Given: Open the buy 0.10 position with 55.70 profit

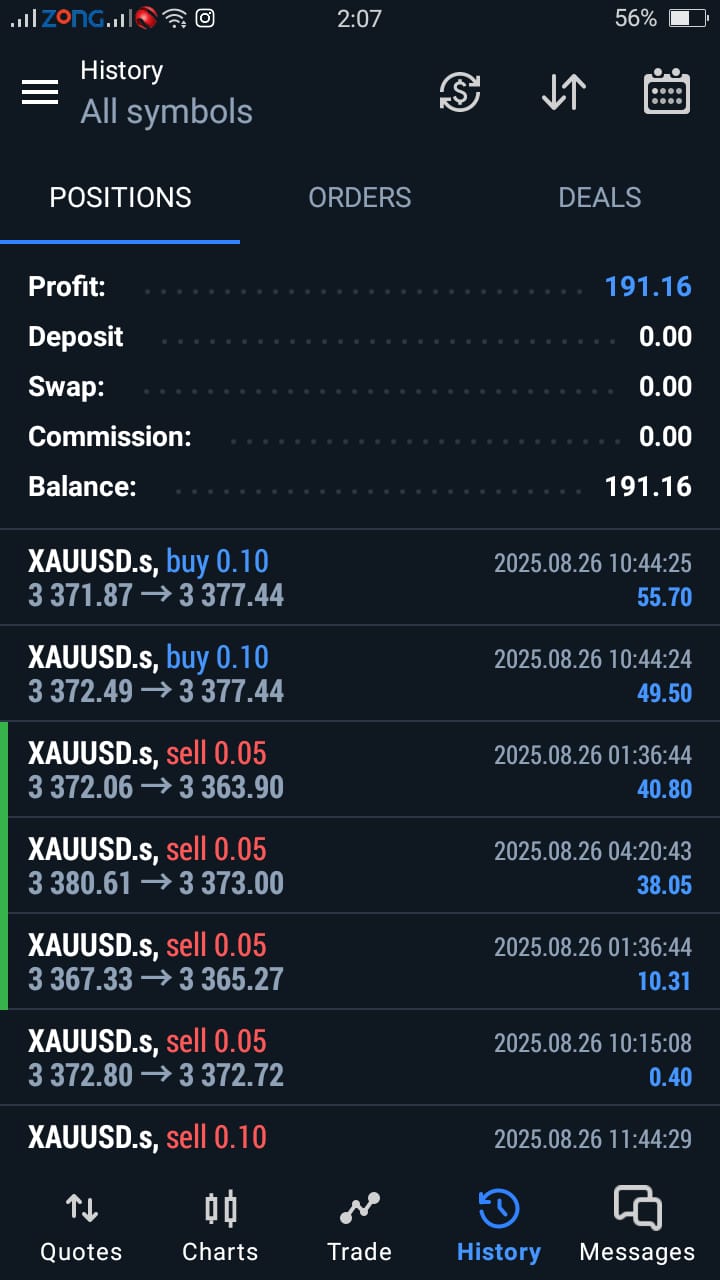Looking at the screenshot, I should 360,578.
